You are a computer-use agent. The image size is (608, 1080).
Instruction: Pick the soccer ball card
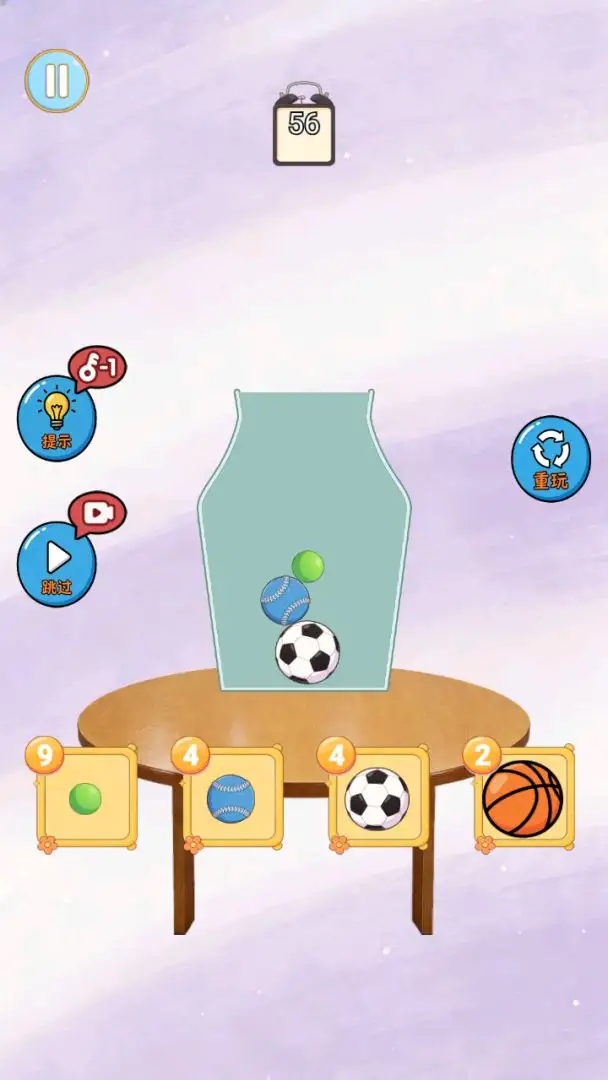click(x=377, y=798)
